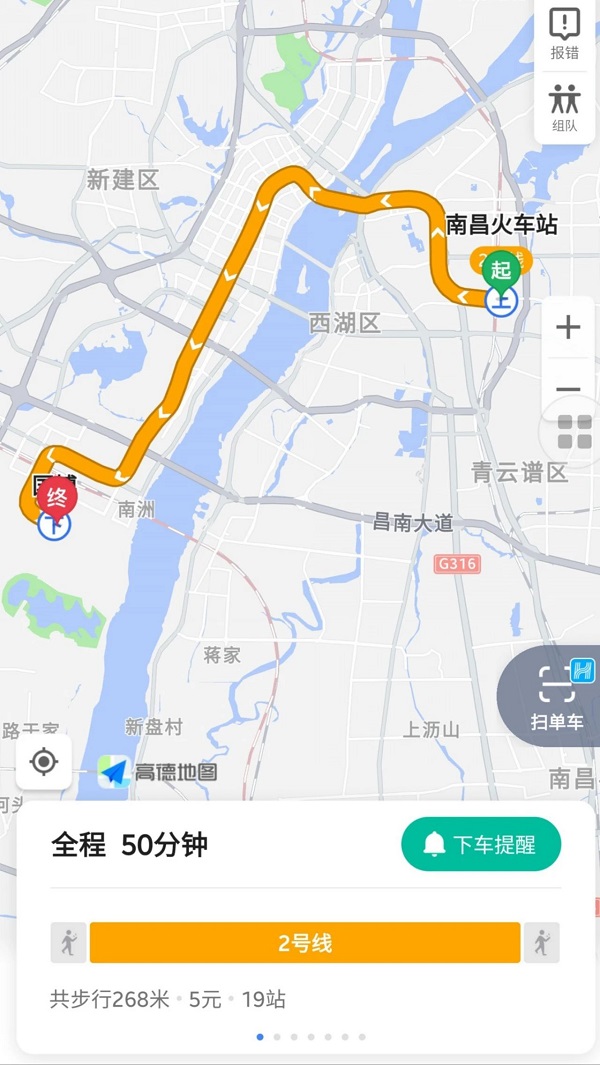Zoom out on the map

(x=568, y=390)
